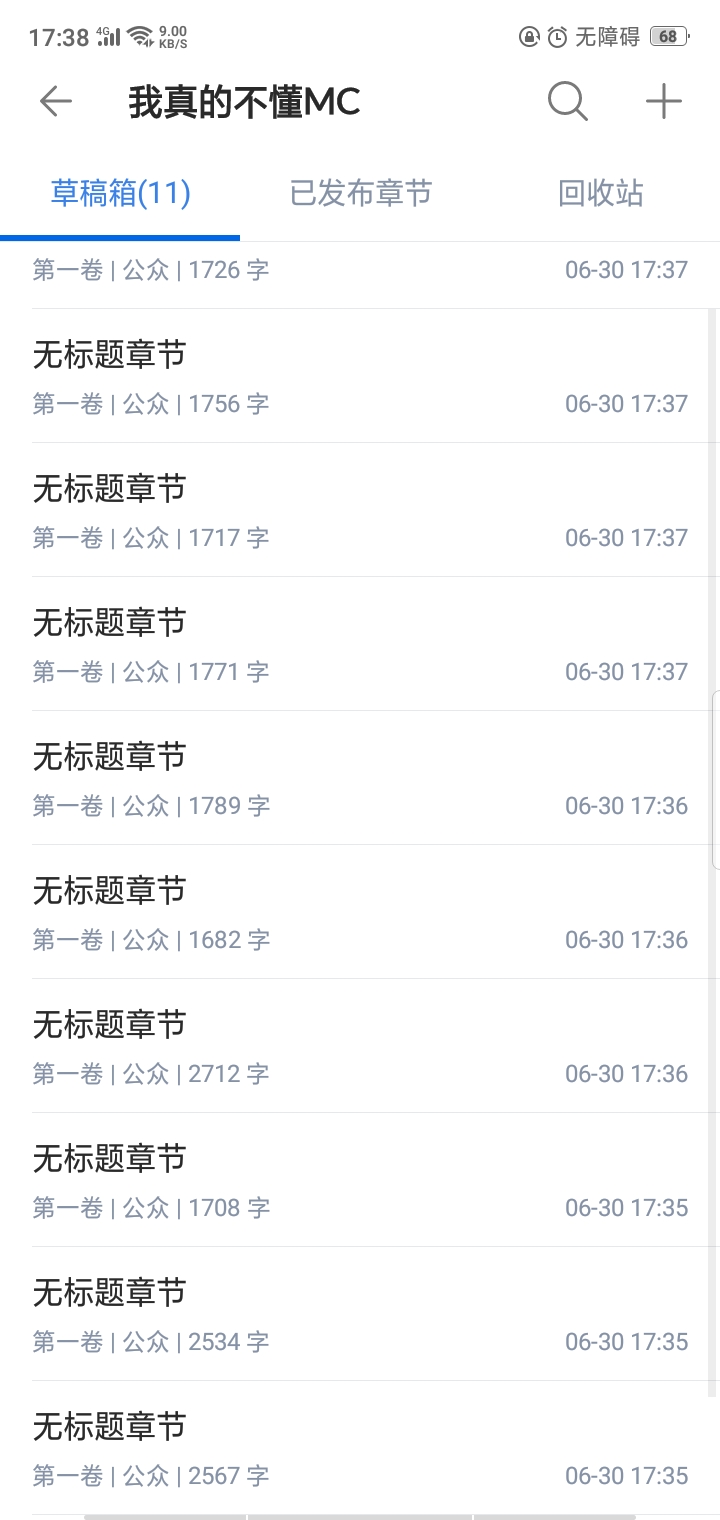Open the draft with 1682 字
The image size is (720, 1520).
360,912
